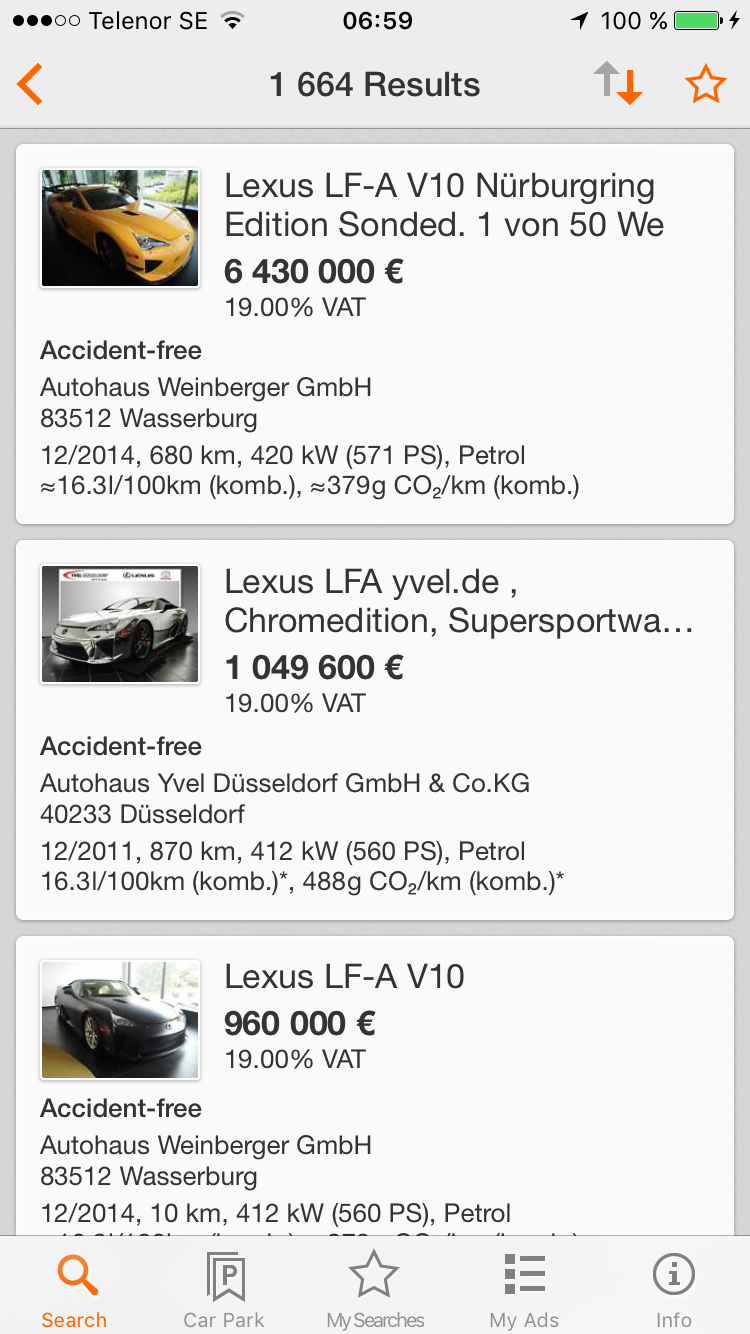Open the Lexus LFA yvel.de Chromedition listing
This screenshot has height=1334, width=750.
pyautogui.click(x=375, y=730)
